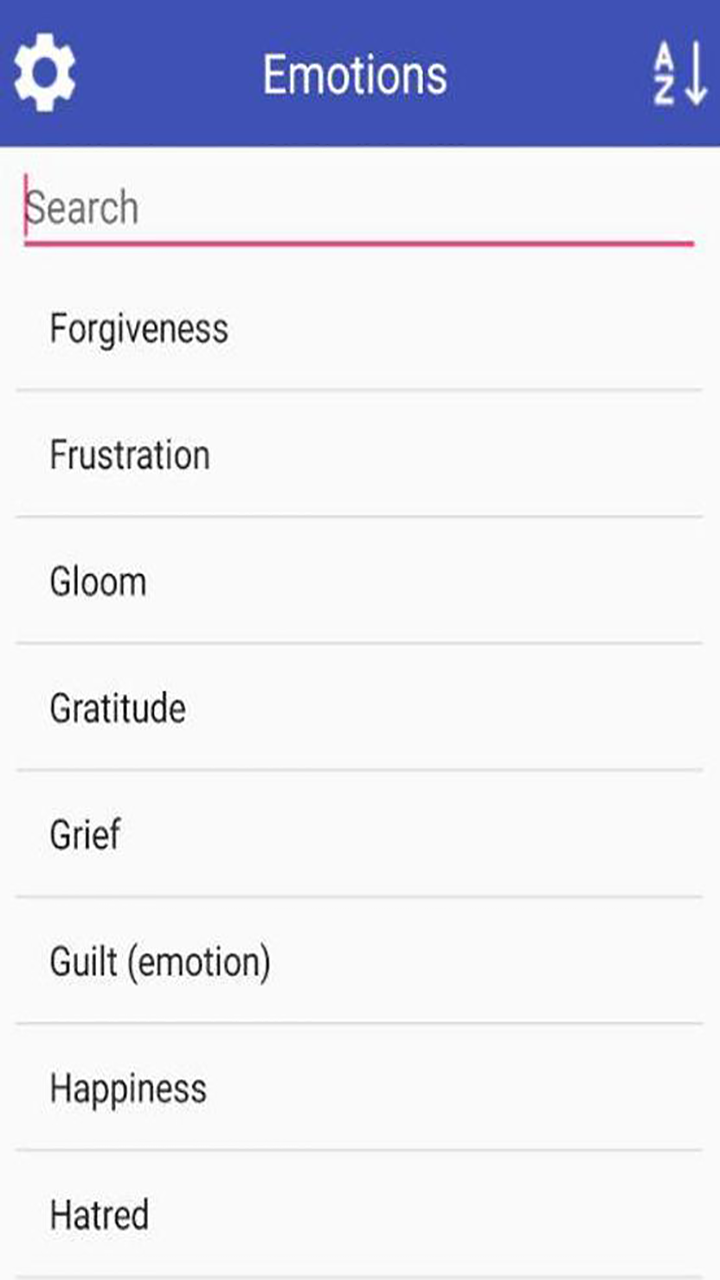Viewport: 720px width, 1280px height.
Task: Select Happiness
Action: pos(128,1088)
